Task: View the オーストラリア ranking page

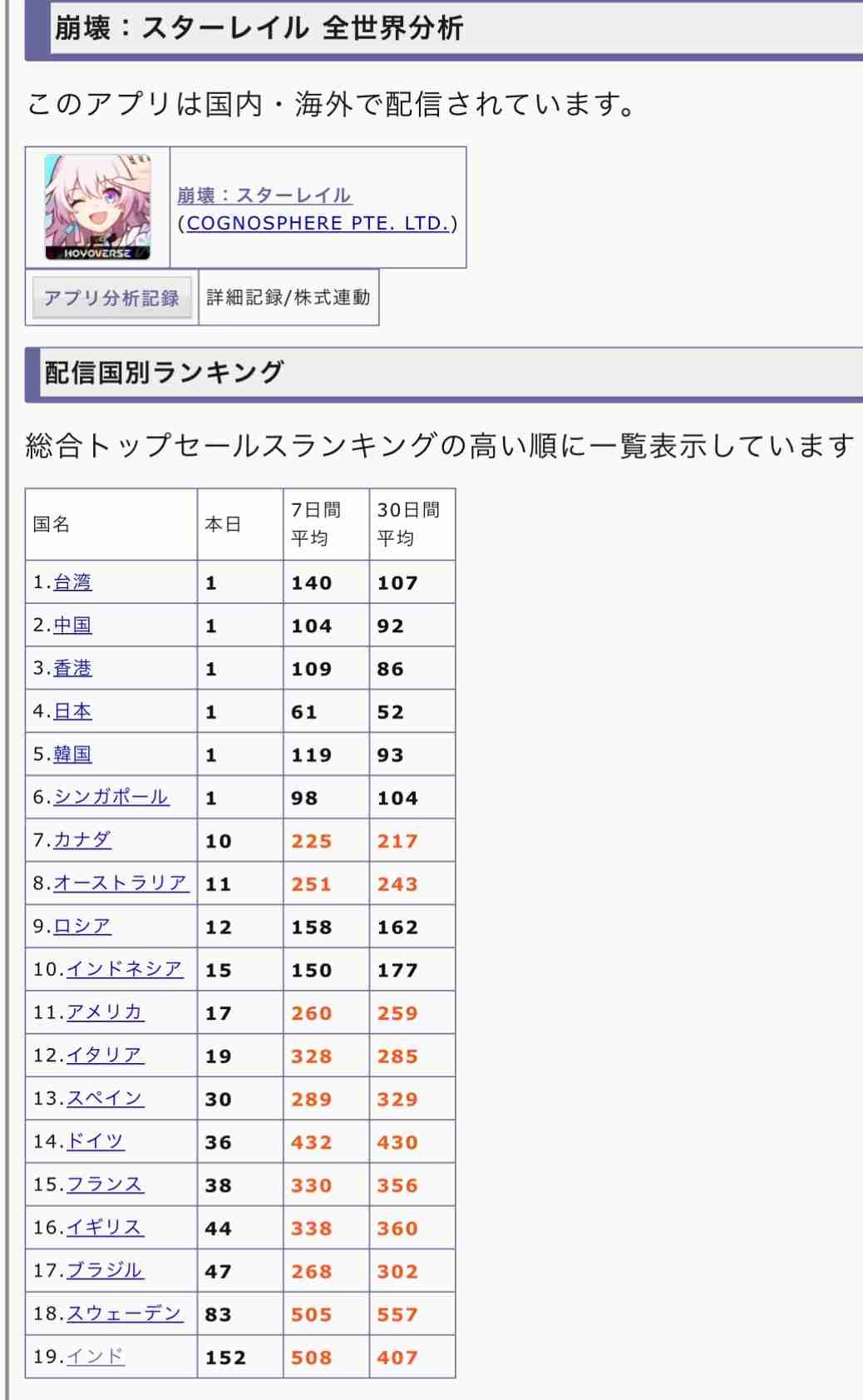Action: pos(121,883)
